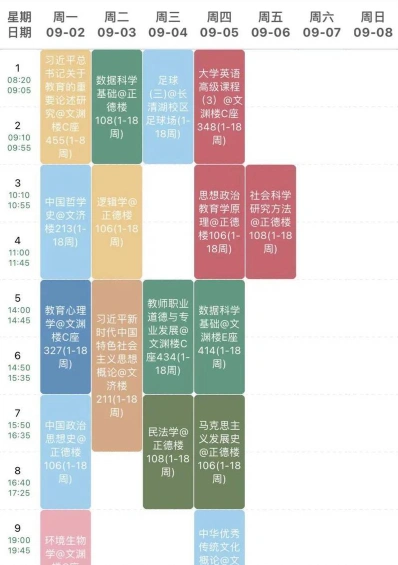
Task: Open Monday's 习近平总书记关于教育的重要论述研究 card
Action: (x=65, y=107)
